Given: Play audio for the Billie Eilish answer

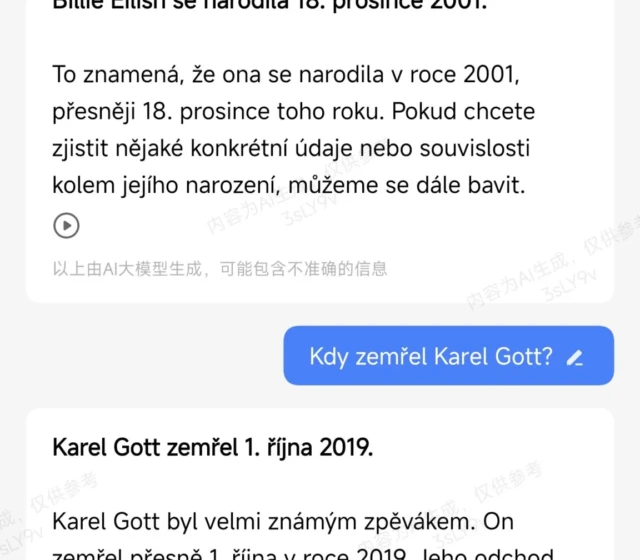Looking at the screenshot, I should [66, 226].
